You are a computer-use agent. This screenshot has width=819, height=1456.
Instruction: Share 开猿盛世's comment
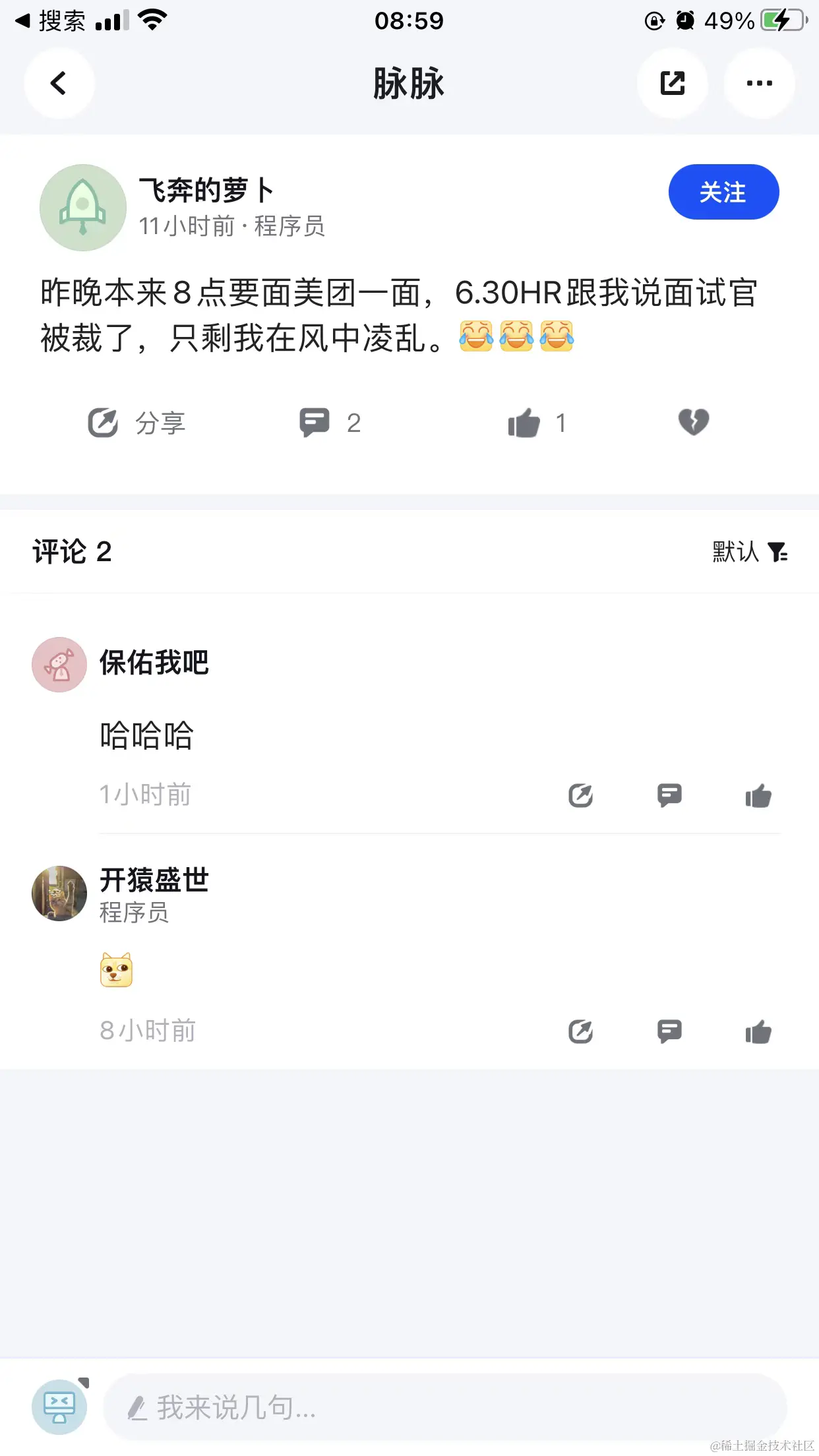tap(580, 1032)
